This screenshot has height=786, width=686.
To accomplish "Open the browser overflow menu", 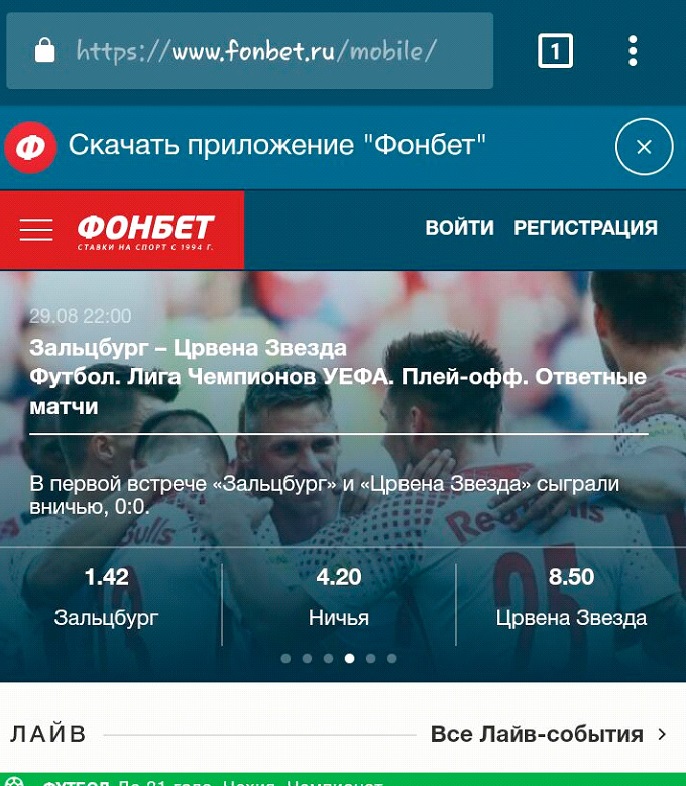I will coord(633,51).
